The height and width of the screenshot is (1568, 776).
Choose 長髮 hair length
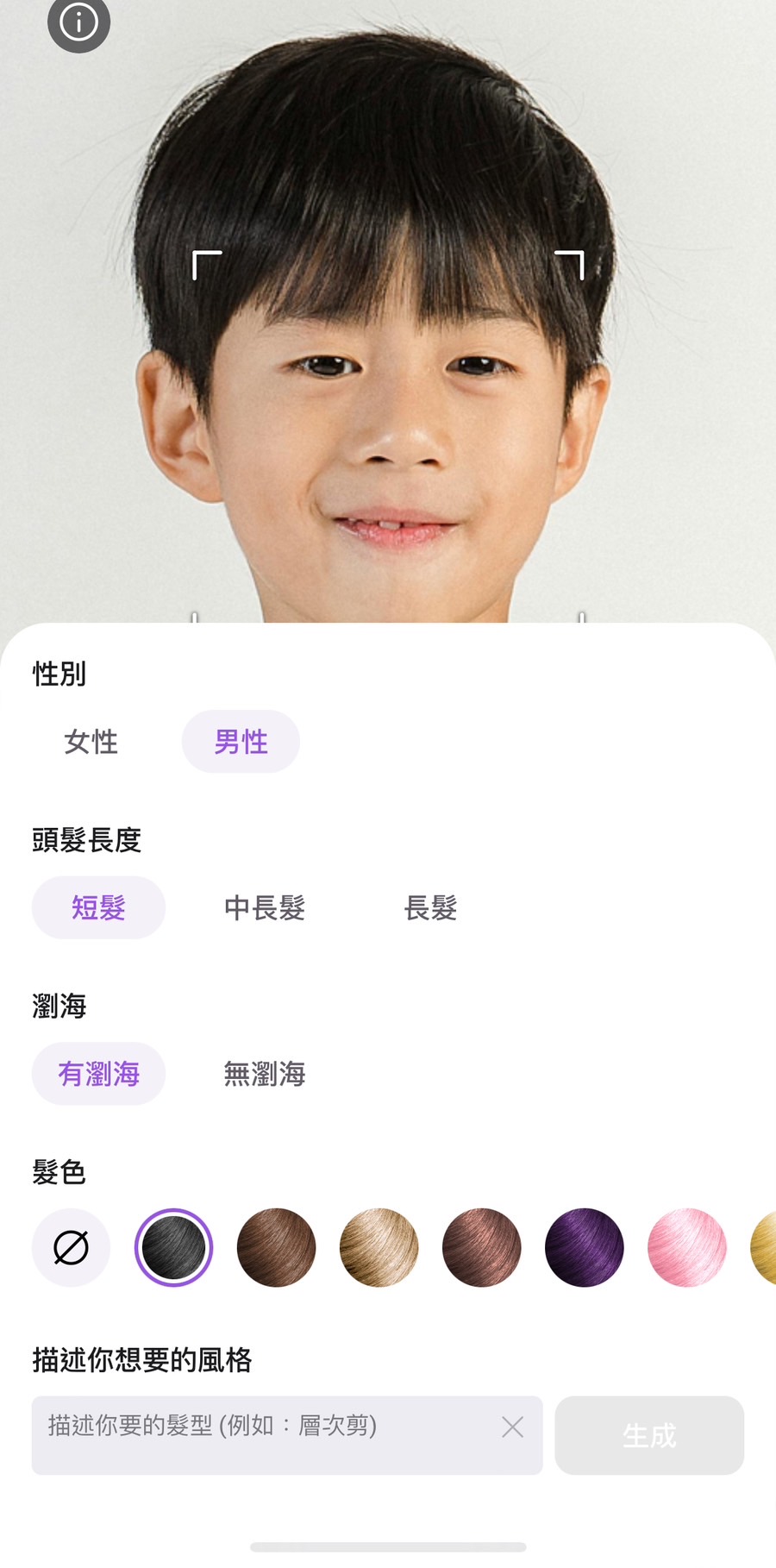430,907
